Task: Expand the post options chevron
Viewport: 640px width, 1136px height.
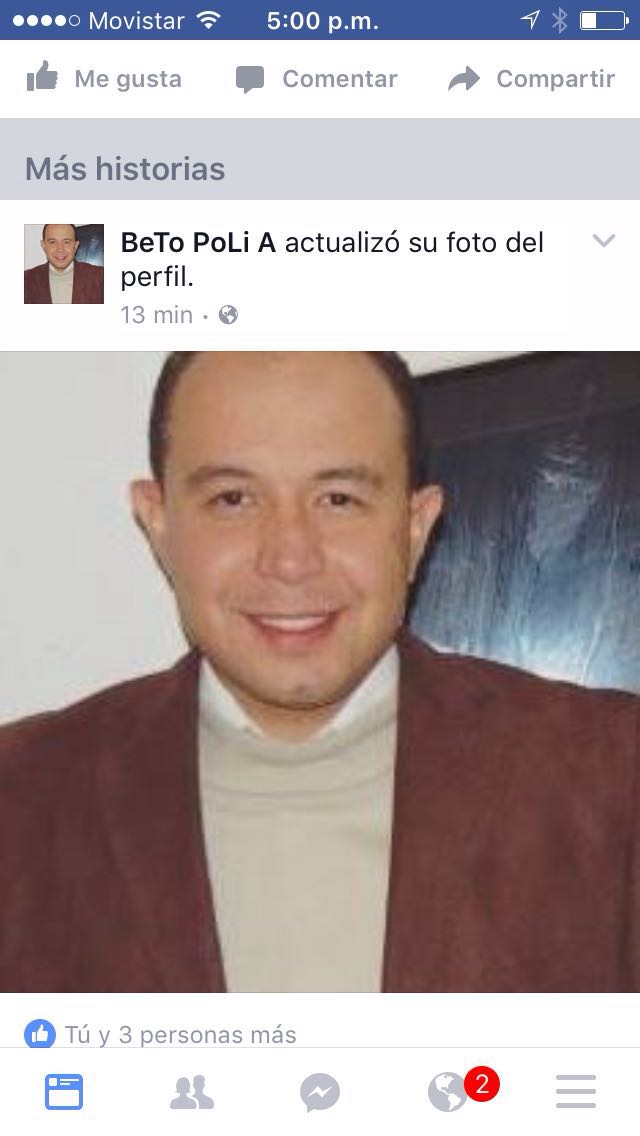Action: tap(603, 241)
